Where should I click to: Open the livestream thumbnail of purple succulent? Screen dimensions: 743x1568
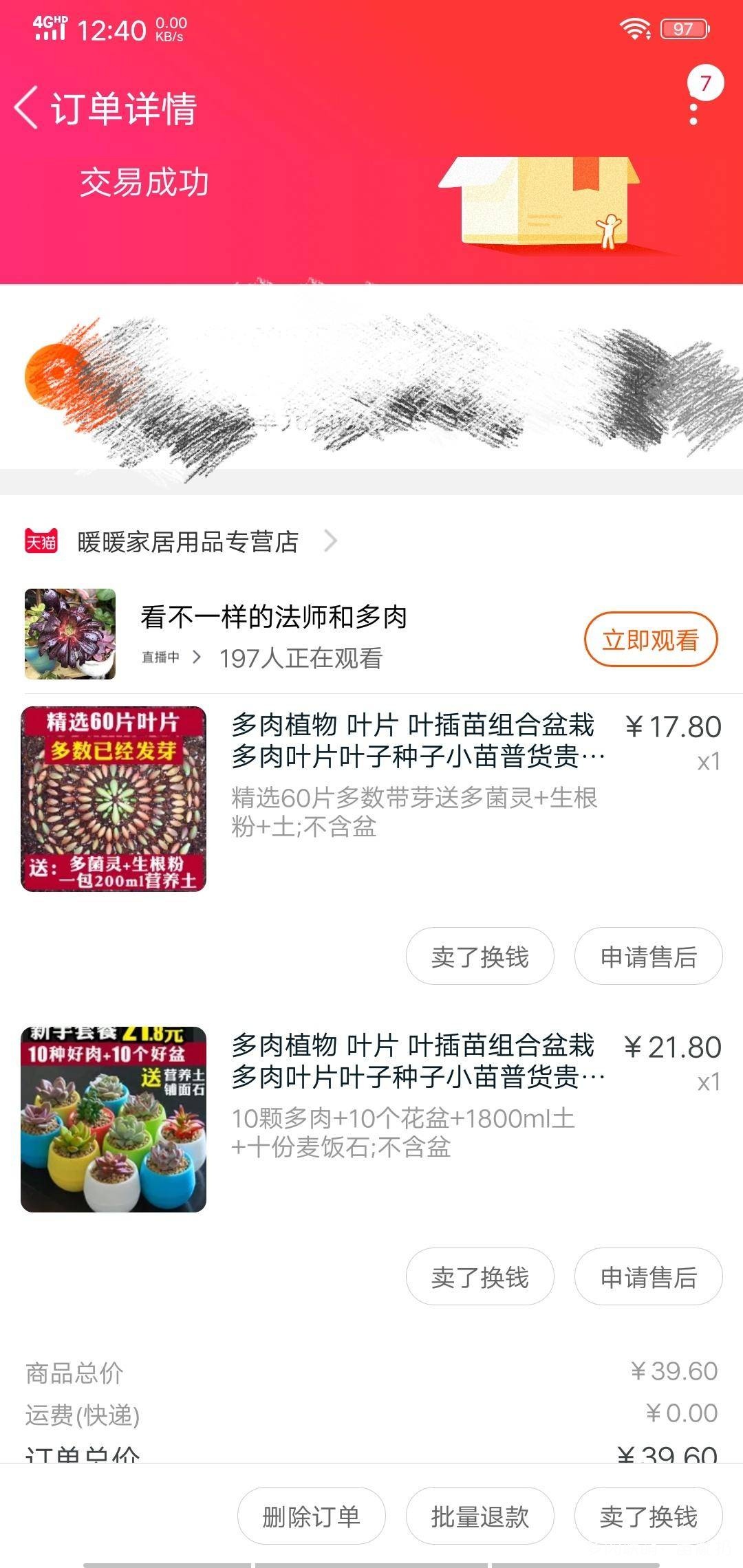(x=70, y=634)
